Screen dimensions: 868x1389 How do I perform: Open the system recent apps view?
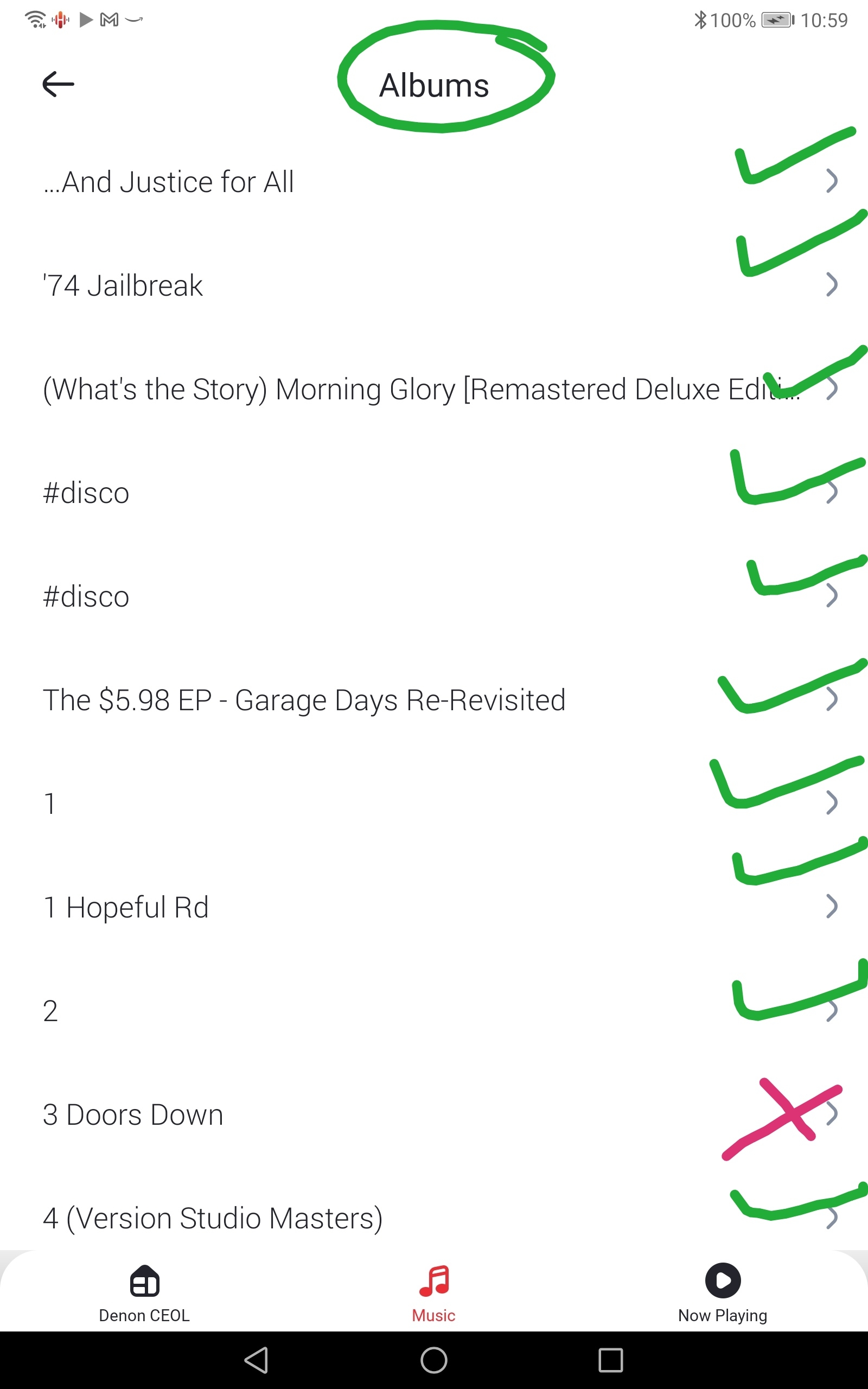pyautogui.click(x=610, y=1360)
